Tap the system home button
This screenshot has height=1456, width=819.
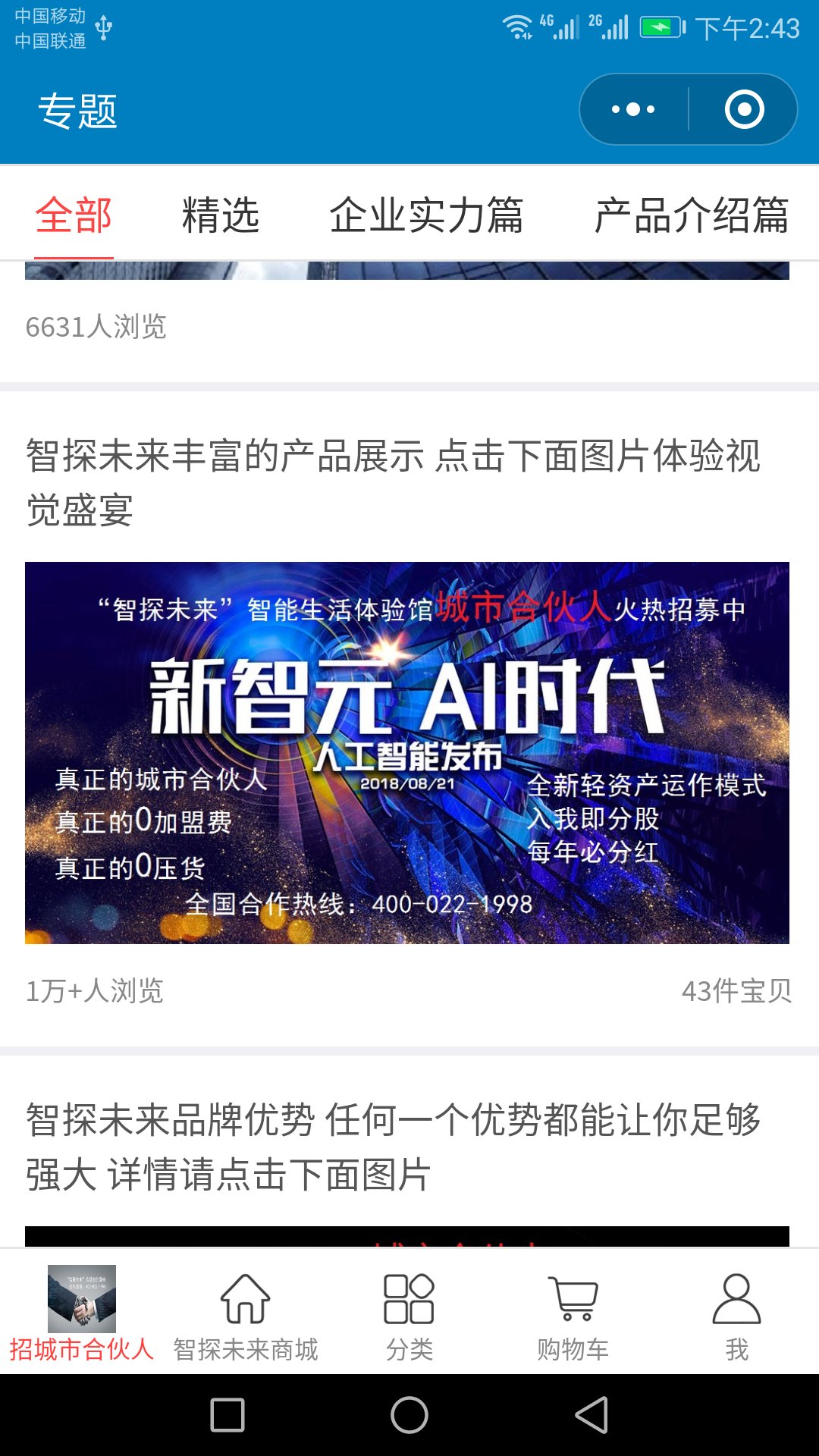(409, 1415)
